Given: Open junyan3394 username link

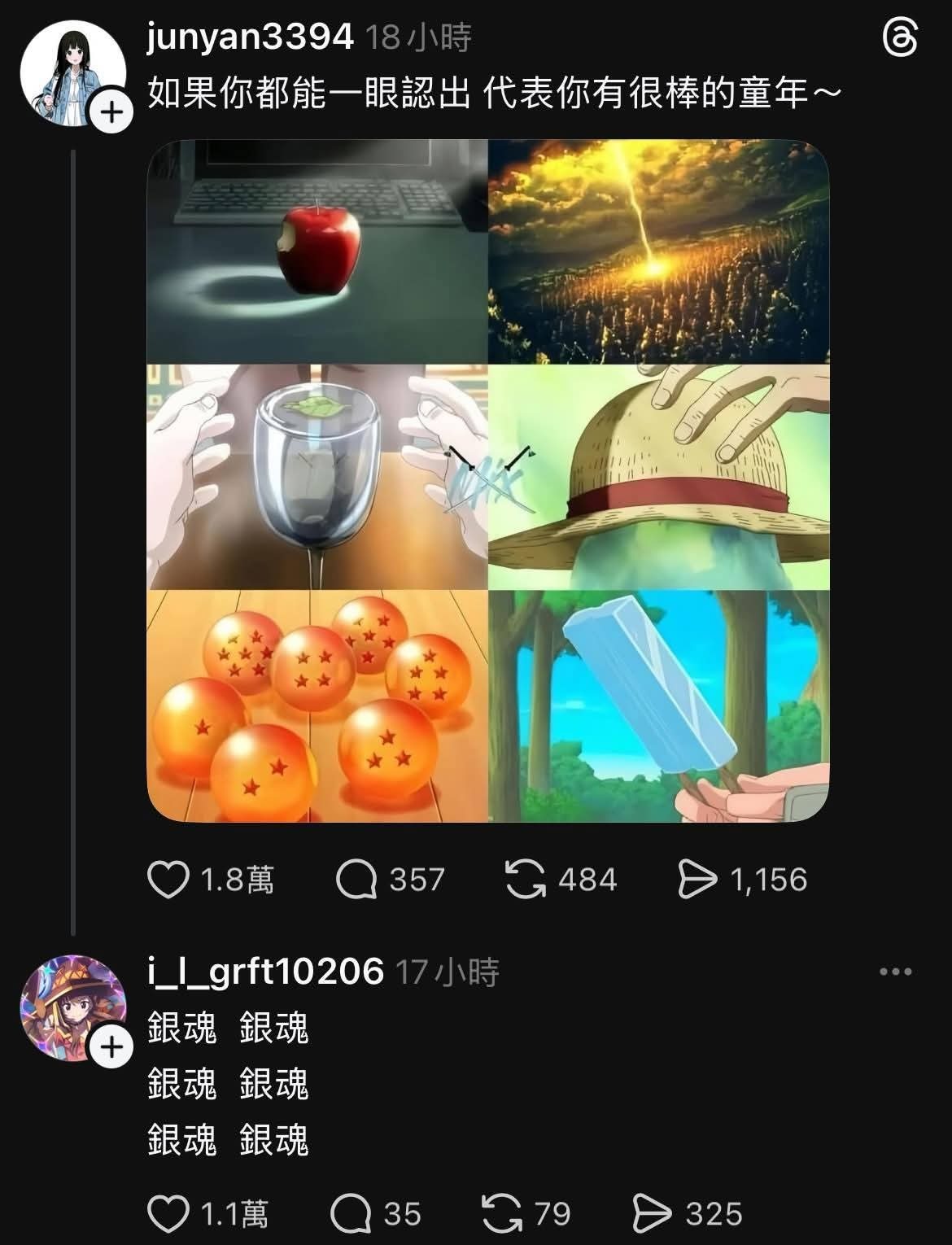Looking at the screenshot, I should (x=250, y=37).
